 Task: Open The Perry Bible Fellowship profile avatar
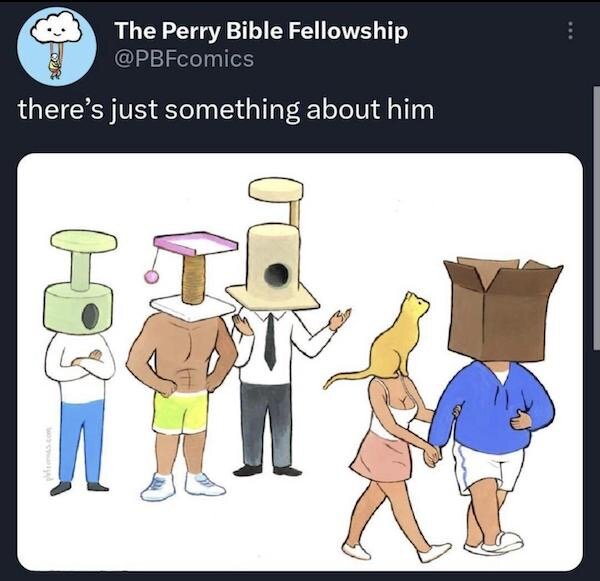[x=57, y=47]
